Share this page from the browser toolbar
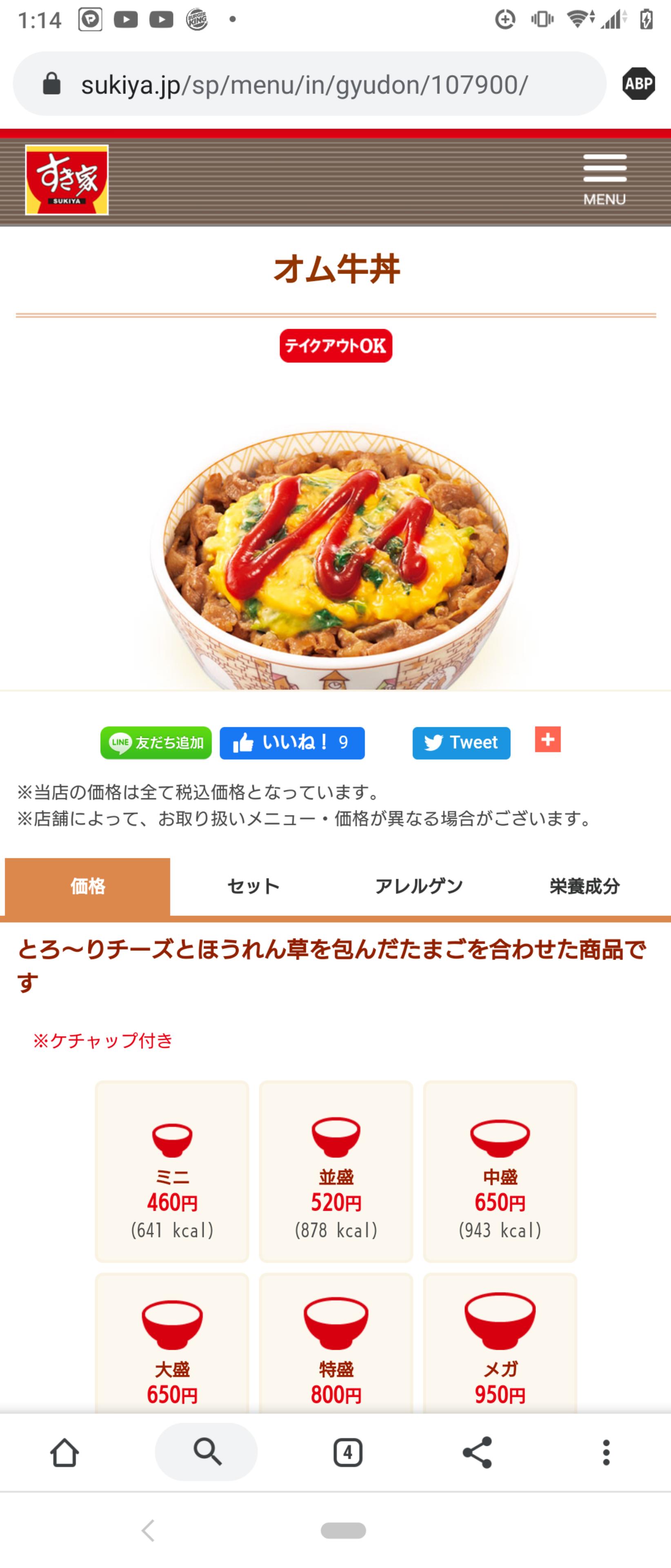 pyautogui.click(x=477, y=1452)
